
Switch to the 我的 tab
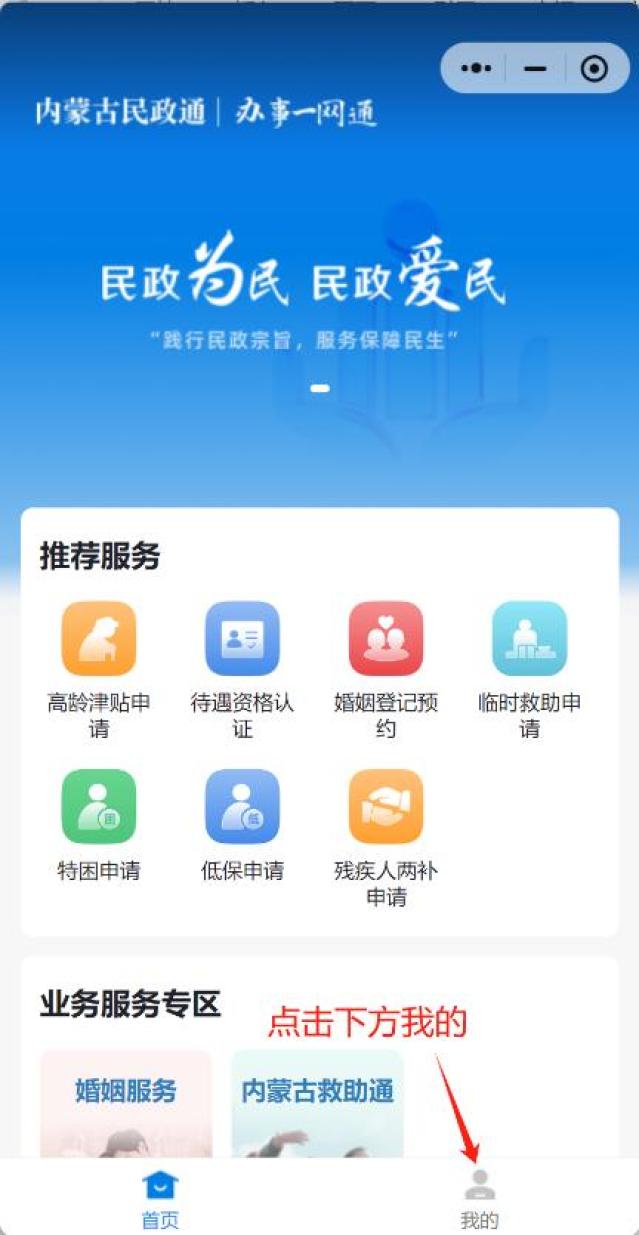click(480, 1198)
